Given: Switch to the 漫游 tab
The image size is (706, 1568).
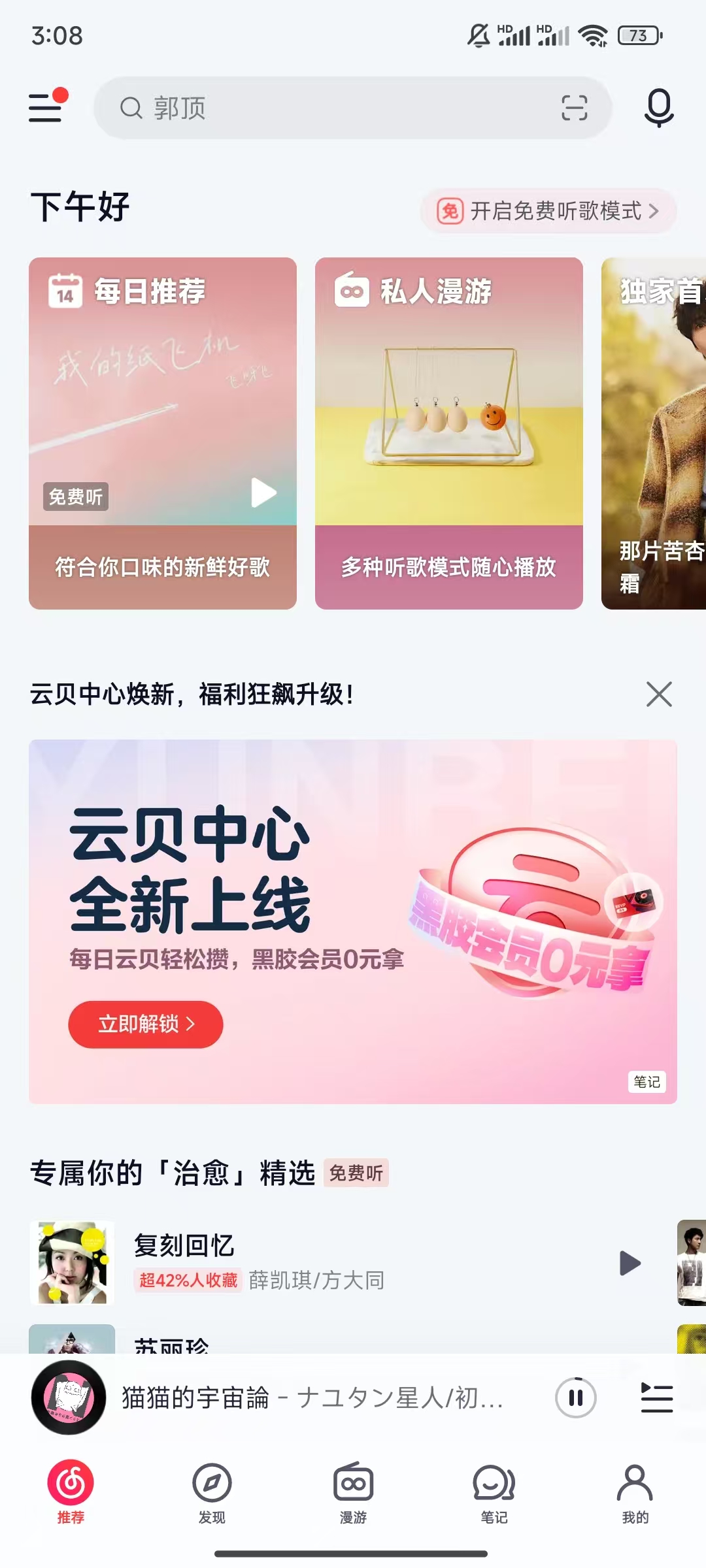Looking at the screenshot, I should (353, 1494).
